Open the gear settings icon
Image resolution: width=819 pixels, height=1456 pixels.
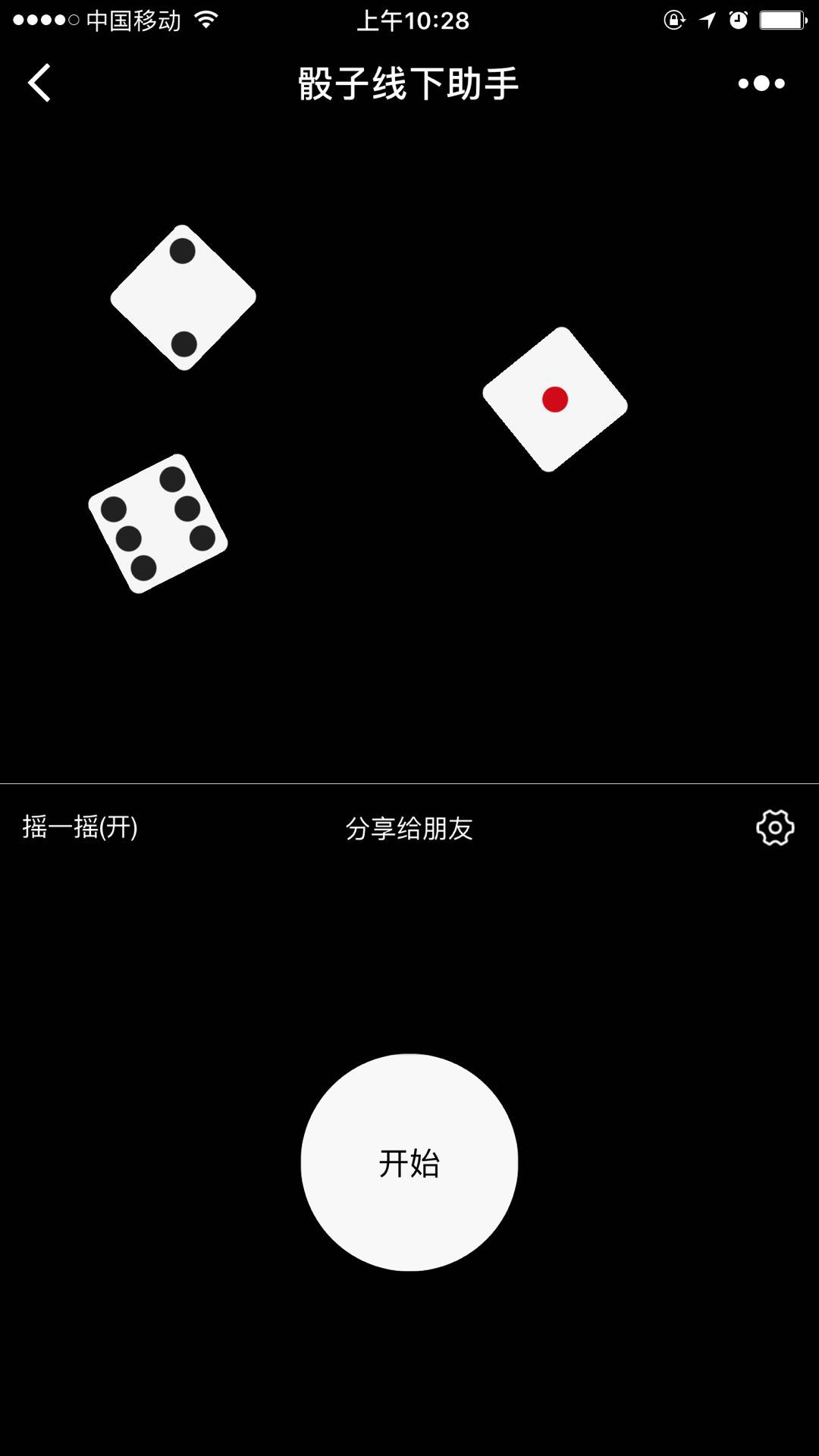(775, 827)
